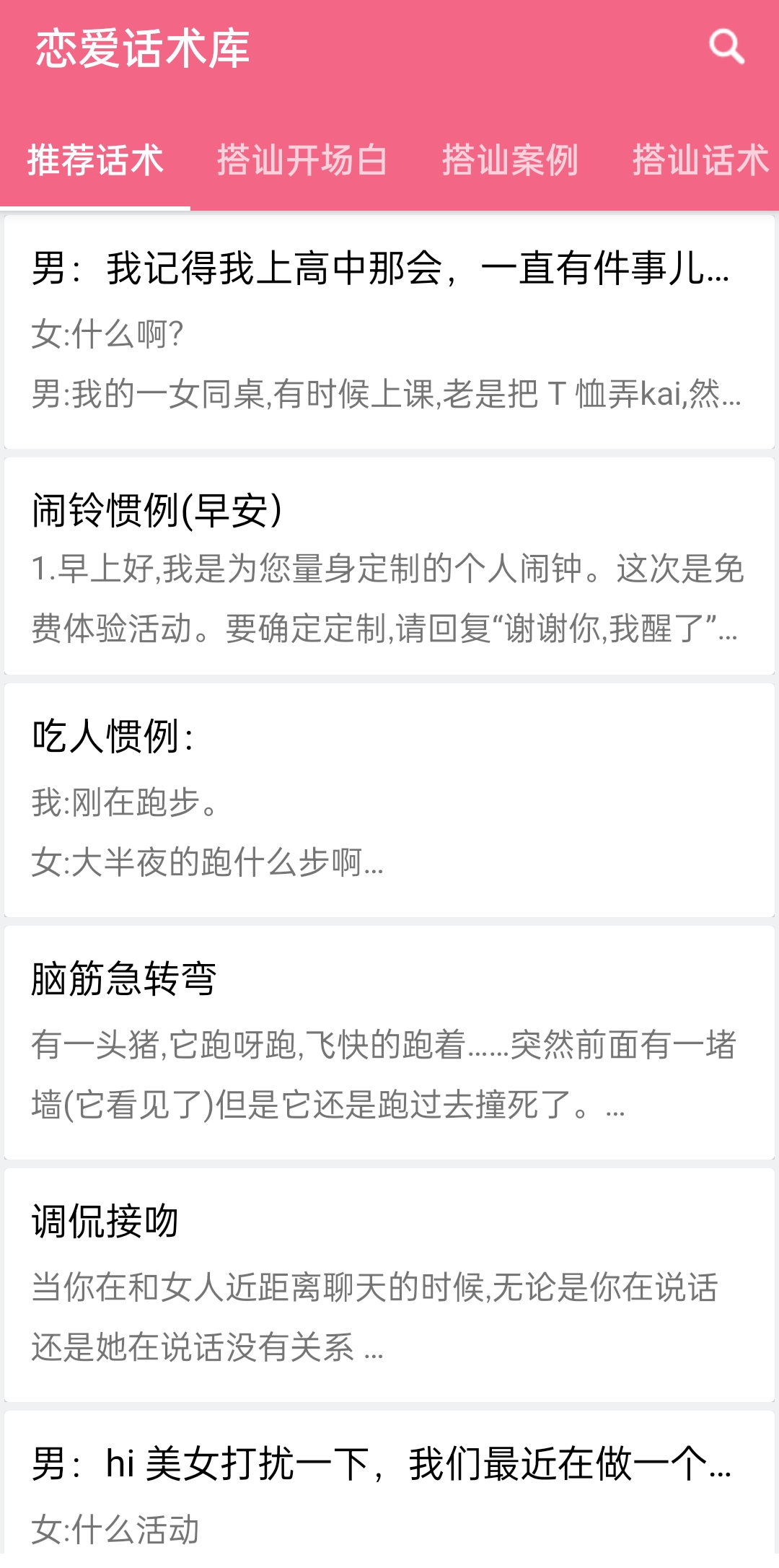Go to the 搭讪案例 tab
This screenshot has width=779, height=1568.
tap(510, 160)
